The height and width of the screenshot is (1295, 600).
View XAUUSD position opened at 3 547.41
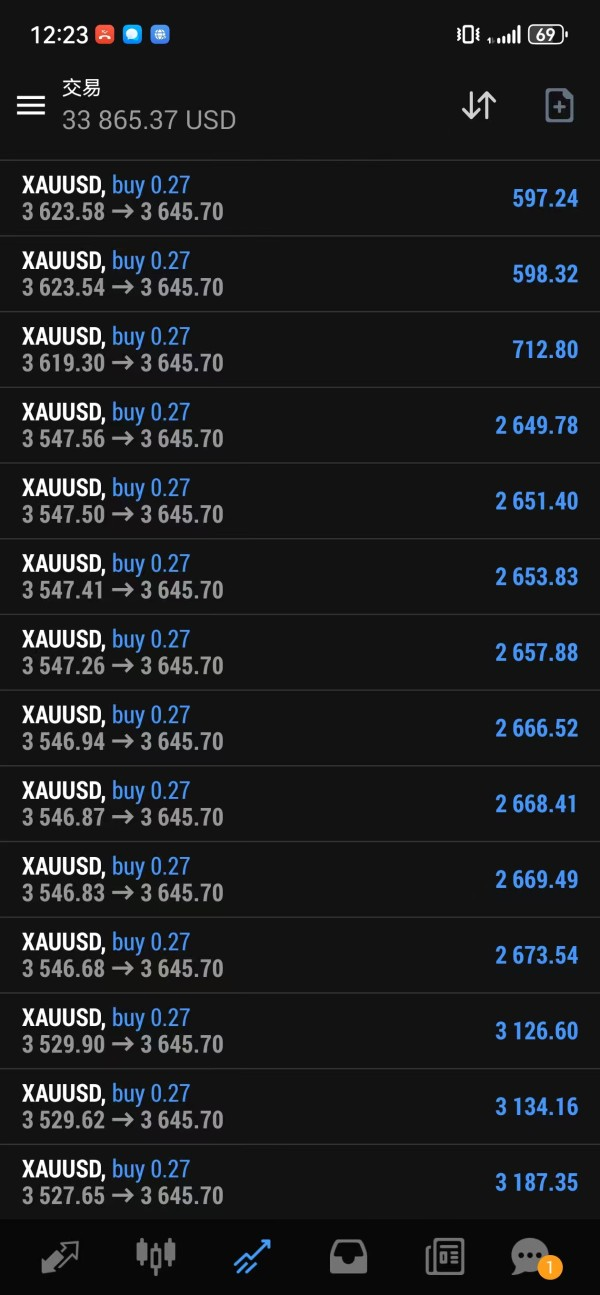[x=300, y=577]
